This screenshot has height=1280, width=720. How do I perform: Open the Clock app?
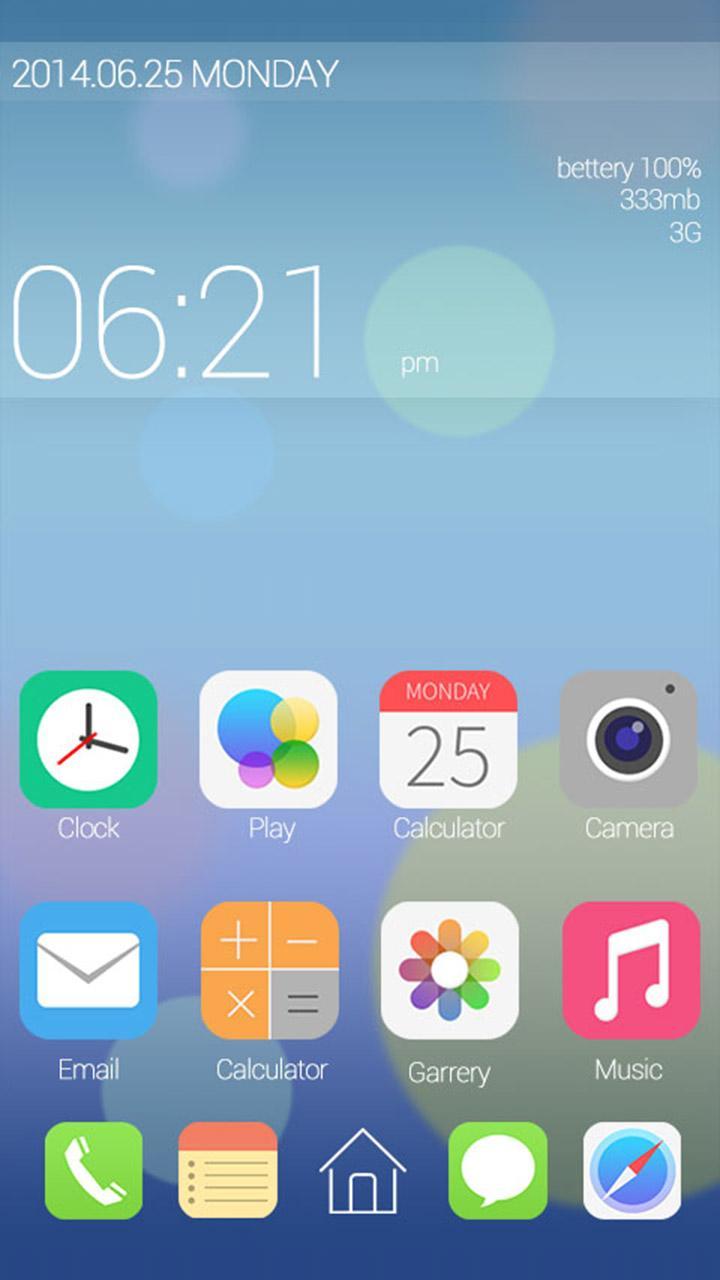(x=88, y=739)
